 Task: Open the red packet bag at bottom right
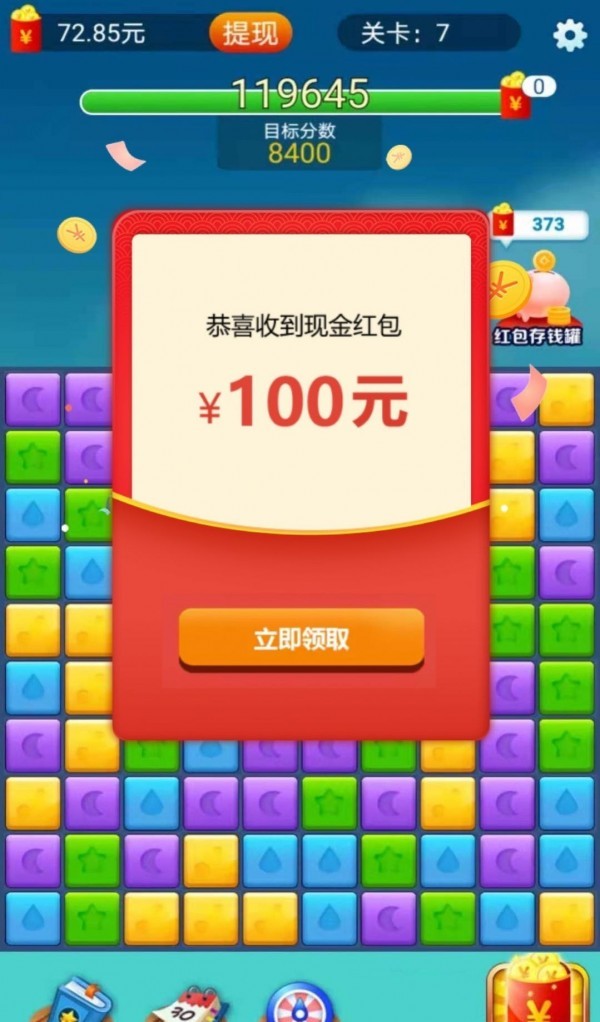click(541, 992)
